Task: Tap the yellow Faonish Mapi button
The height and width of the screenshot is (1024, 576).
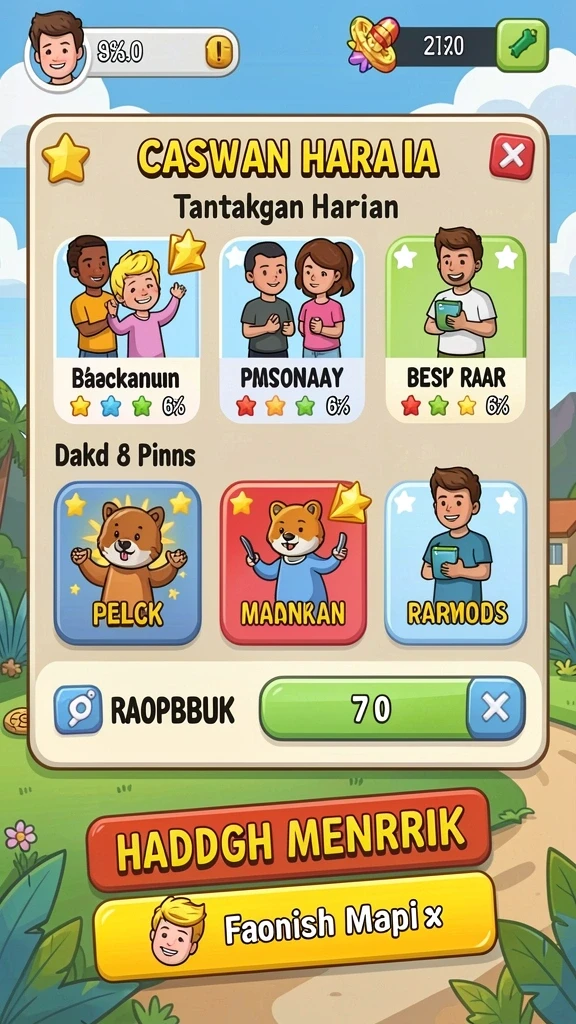Action: (x=295, y=927)
